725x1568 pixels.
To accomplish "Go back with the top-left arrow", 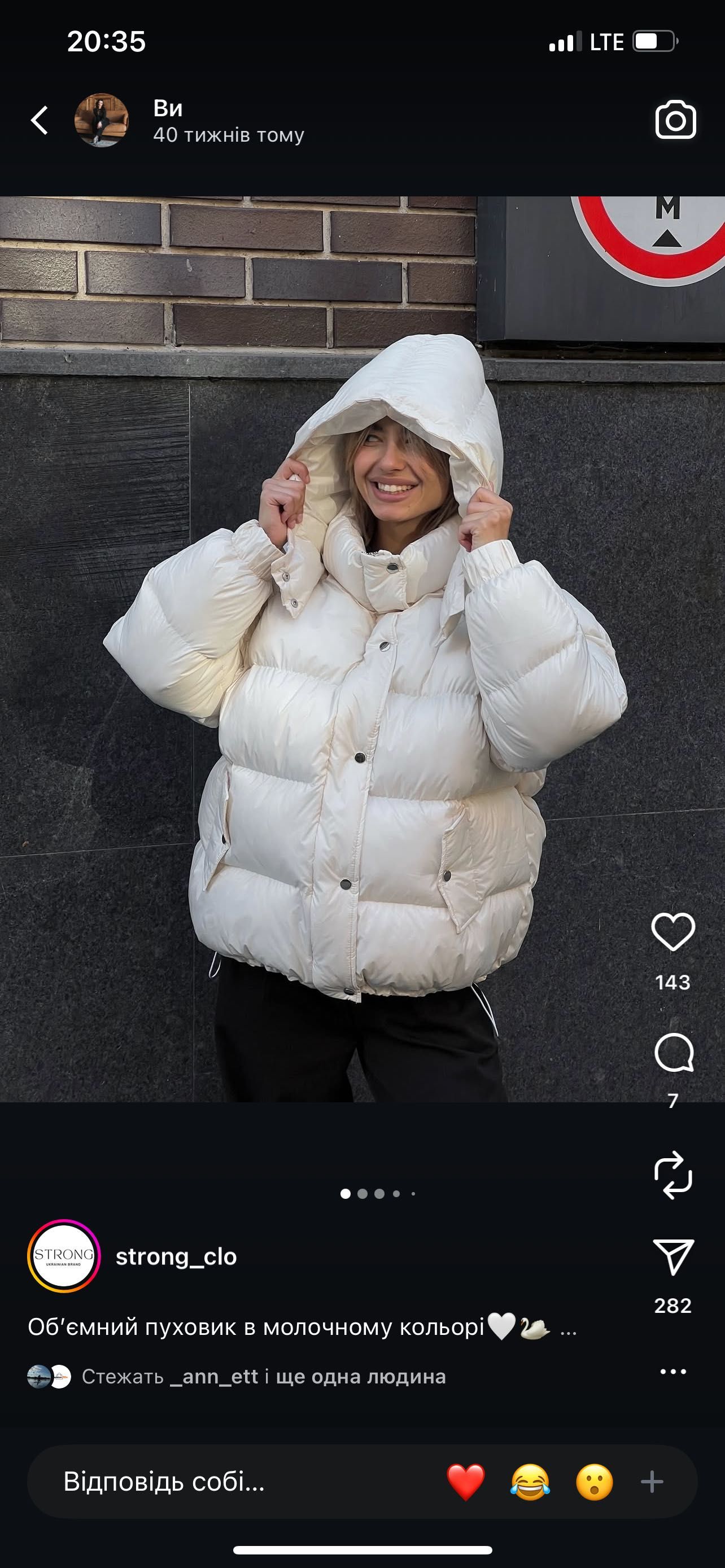I will [x=40, y=120].
